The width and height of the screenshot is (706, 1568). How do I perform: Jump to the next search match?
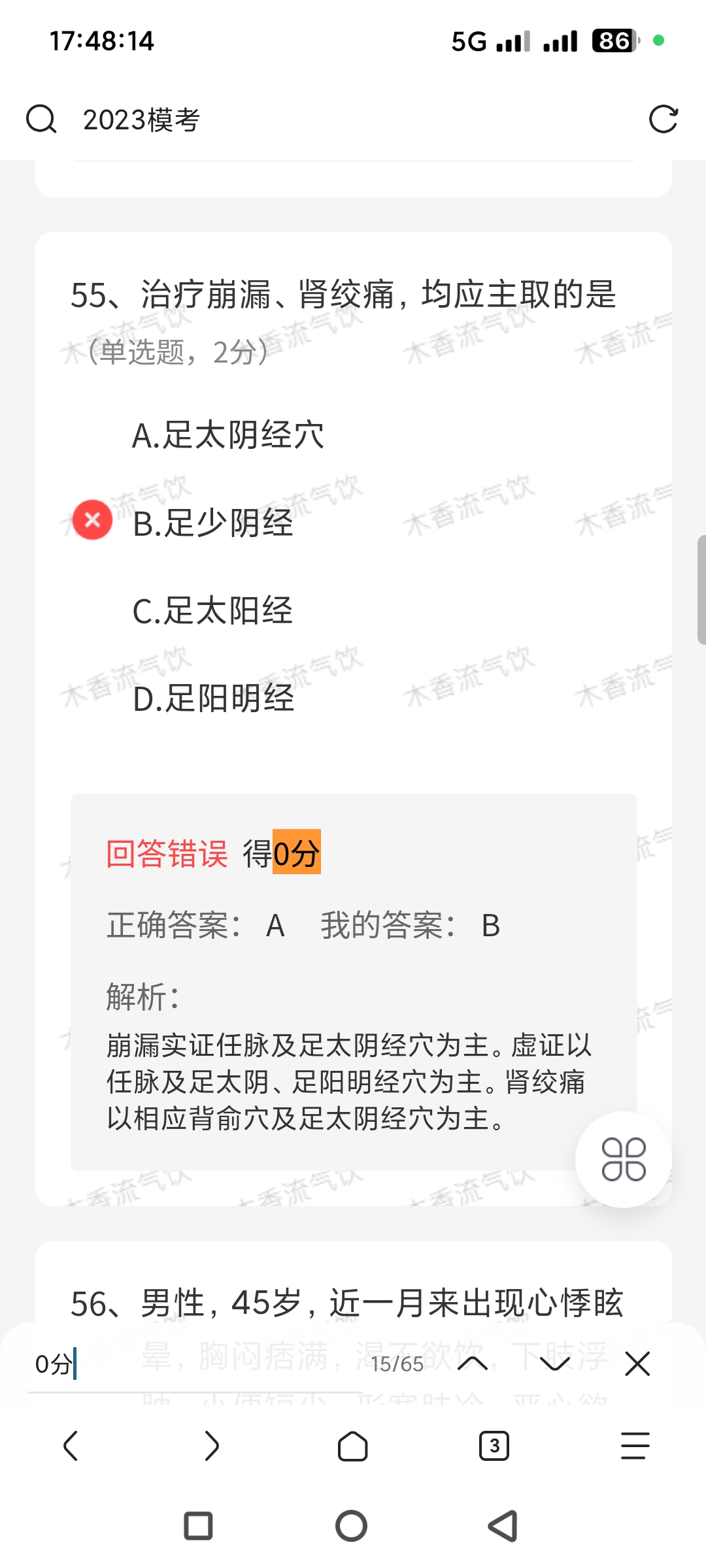pyautogui.click(x=555, y=1364)
